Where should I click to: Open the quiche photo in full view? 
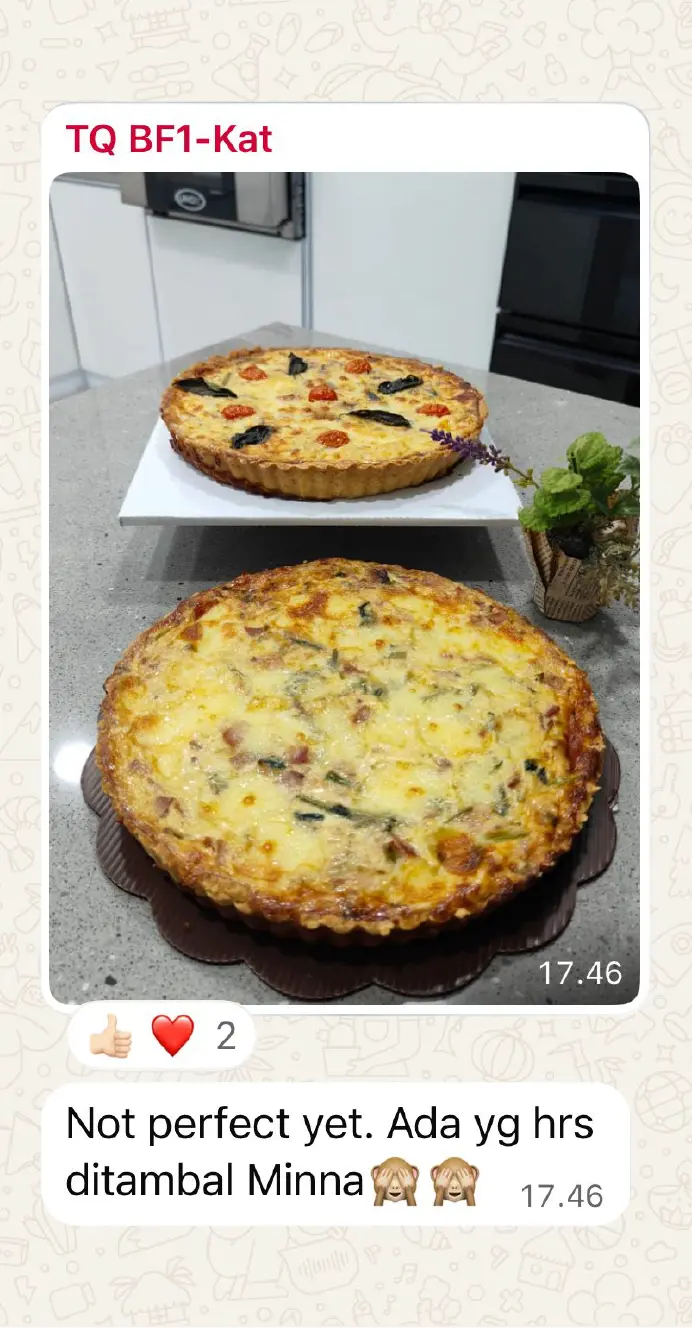click(x=344, y=588)
